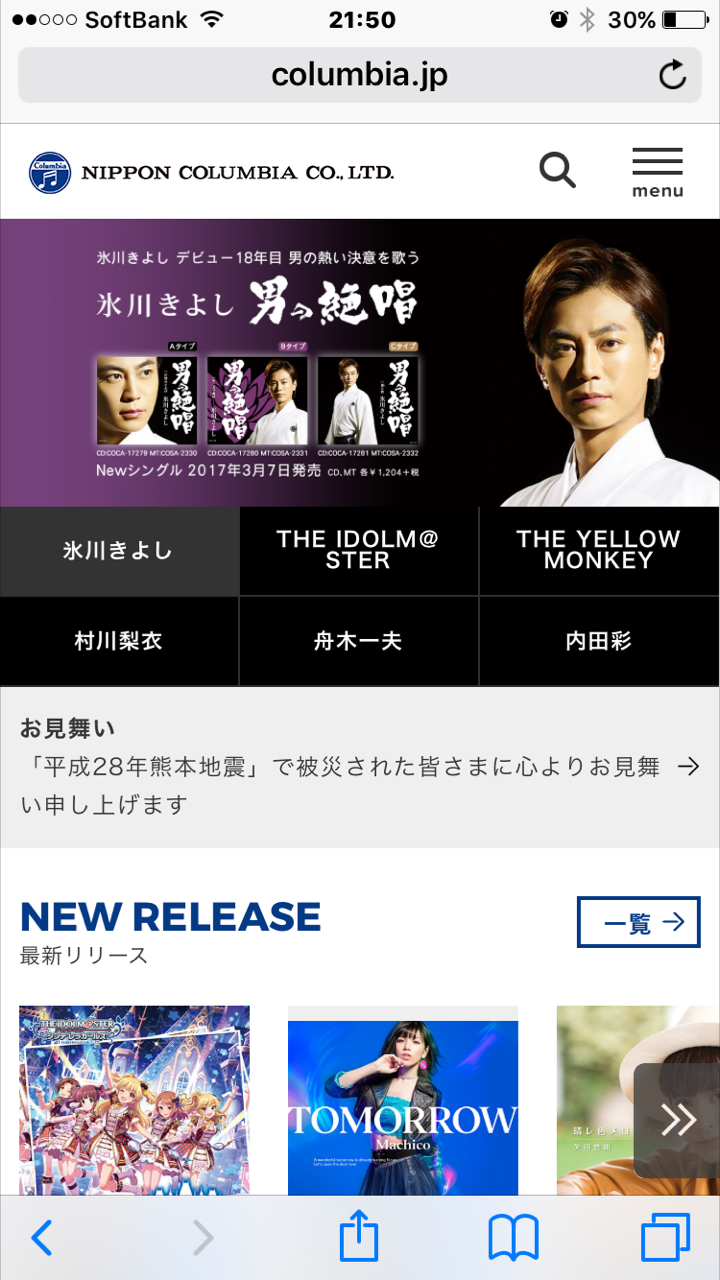Open the 氷川きよし 男の絶唱 banner
720x1280 pixels.
click(360, 363)
